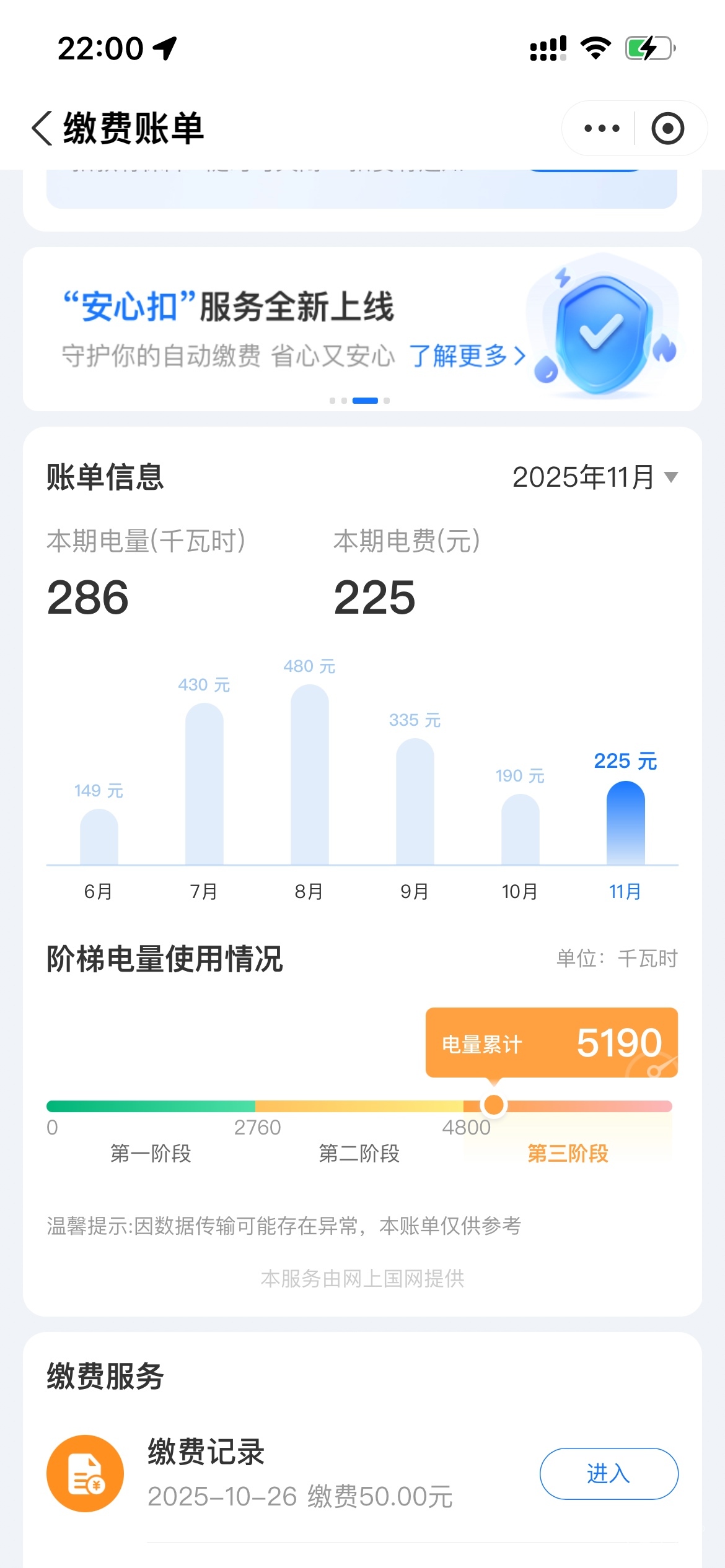Screen dimensions: 725x1568
Task: Select the 11月 bar showing 225 元
Action: (626, 823)
